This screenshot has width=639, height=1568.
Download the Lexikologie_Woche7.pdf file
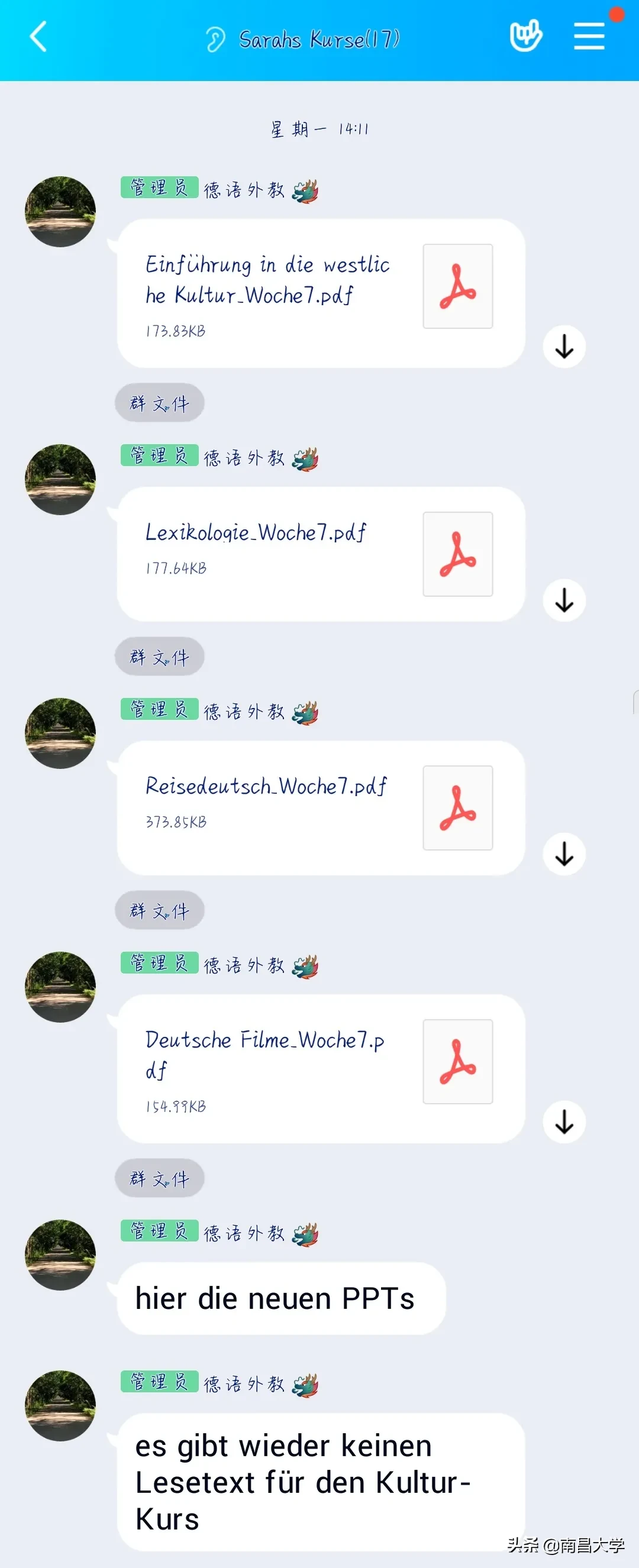click(x=563, y=600)
